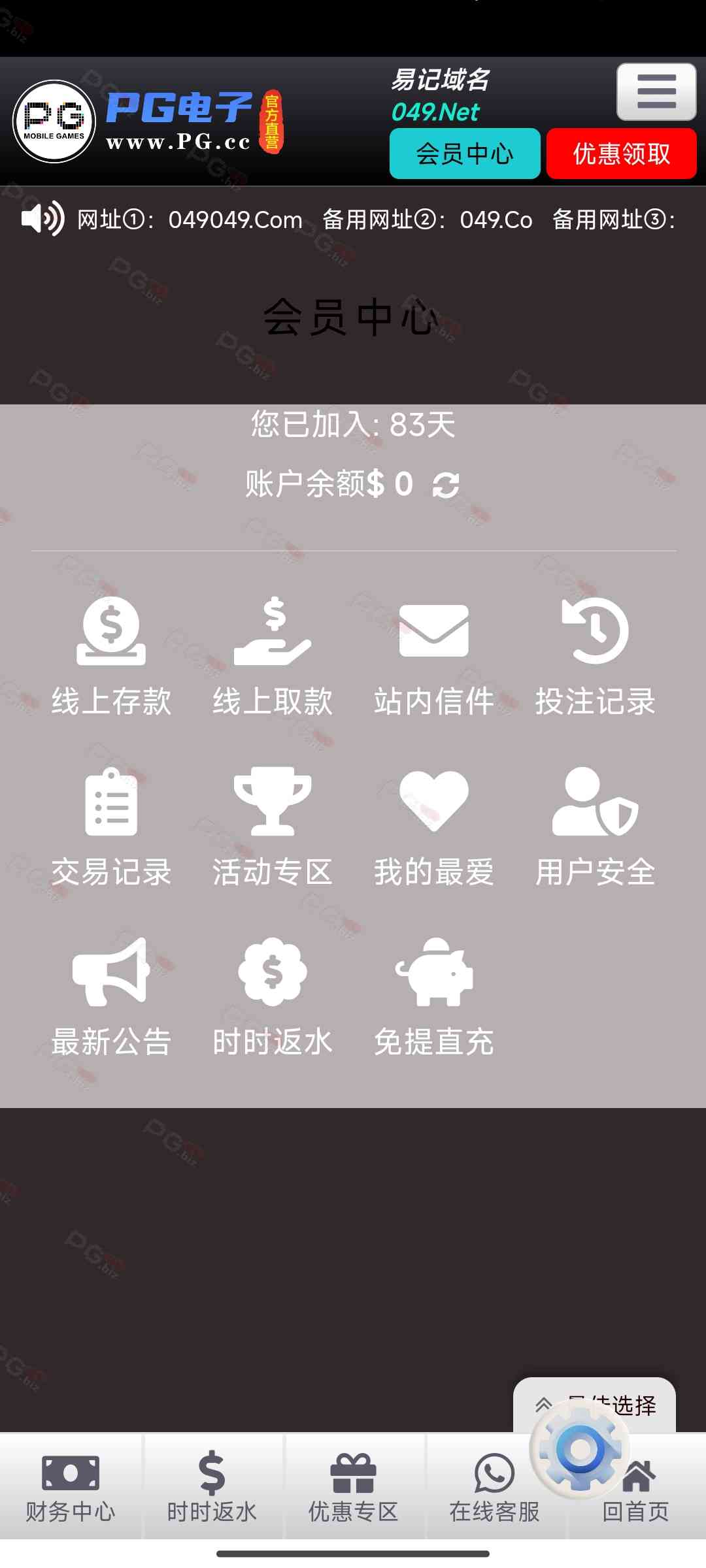Switch to 财务中心 bottom tab

pos(71,1488)
